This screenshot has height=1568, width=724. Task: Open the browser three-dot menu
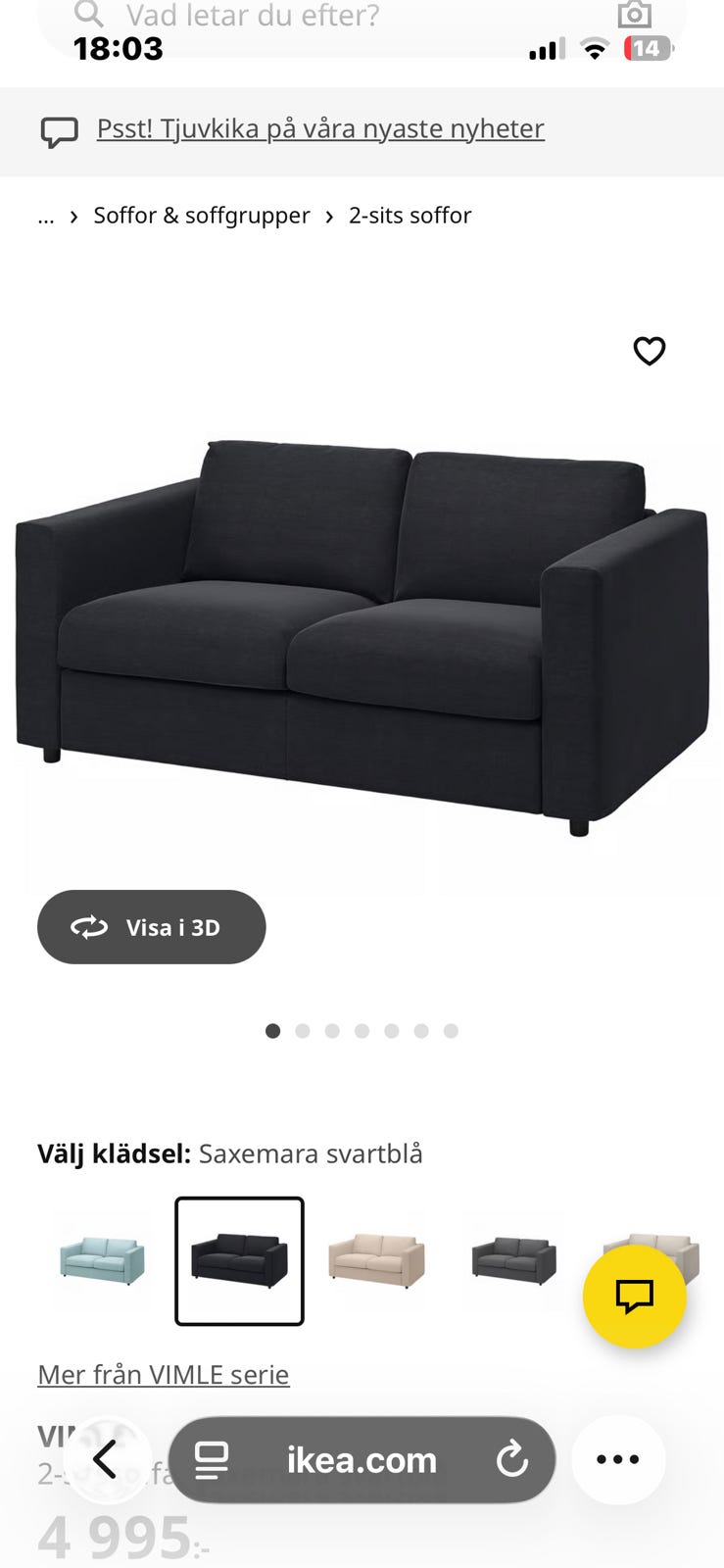618,1460
